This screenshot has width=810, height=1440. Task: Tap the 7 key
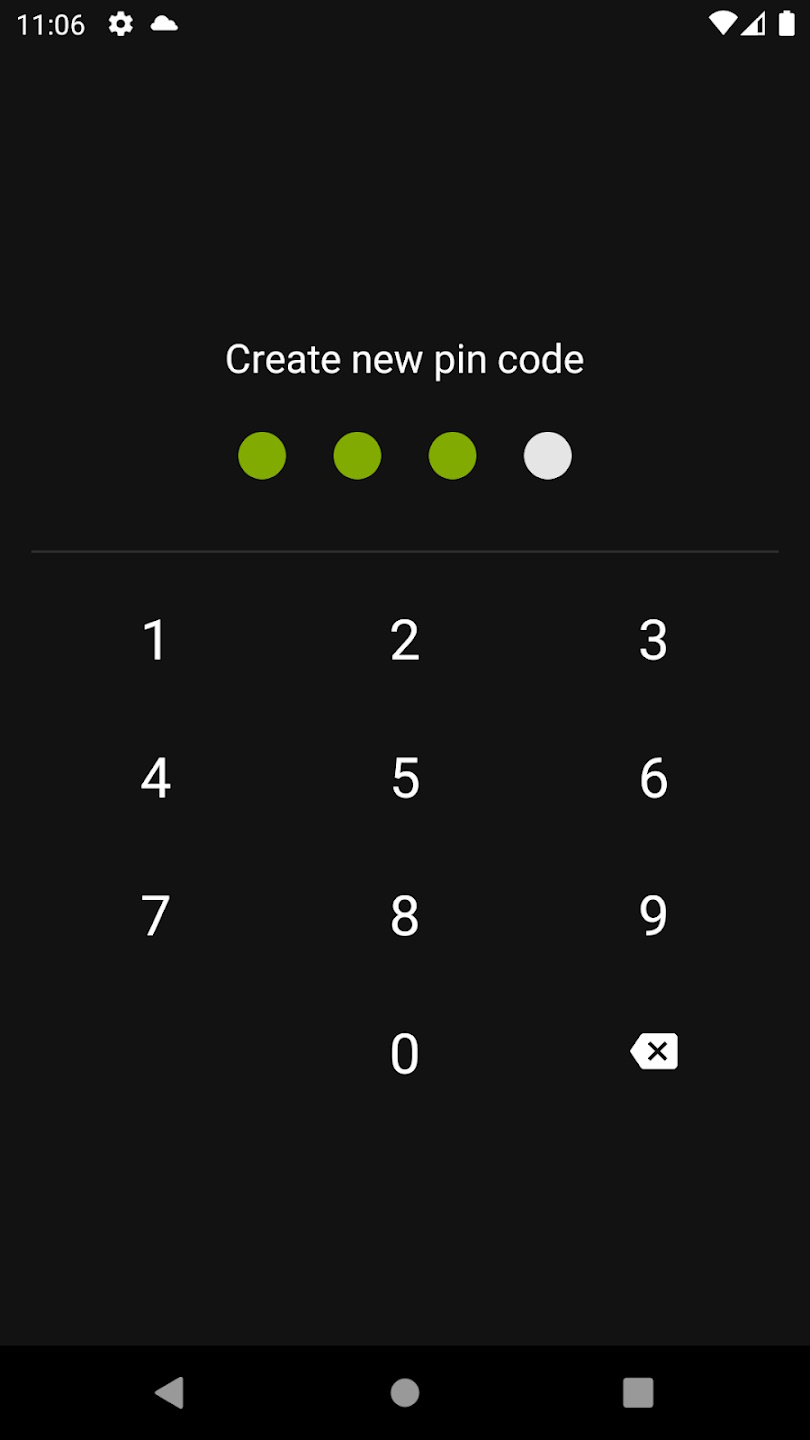(x=155, y=915)
